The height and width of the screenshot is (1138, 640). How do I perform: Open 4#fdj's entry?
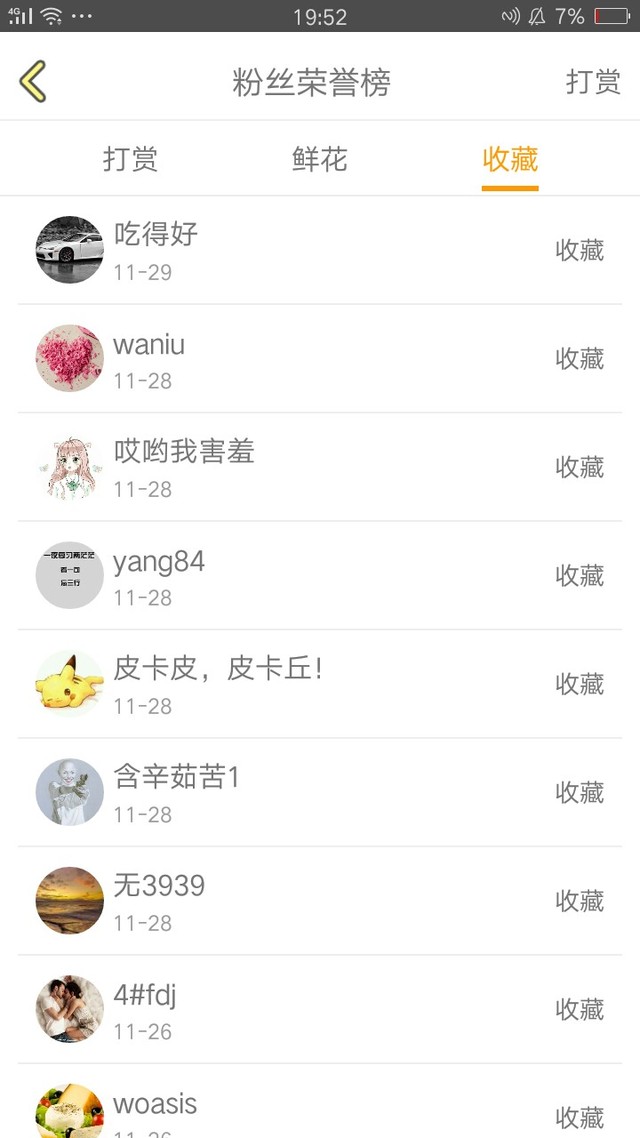click(320, 1009)
